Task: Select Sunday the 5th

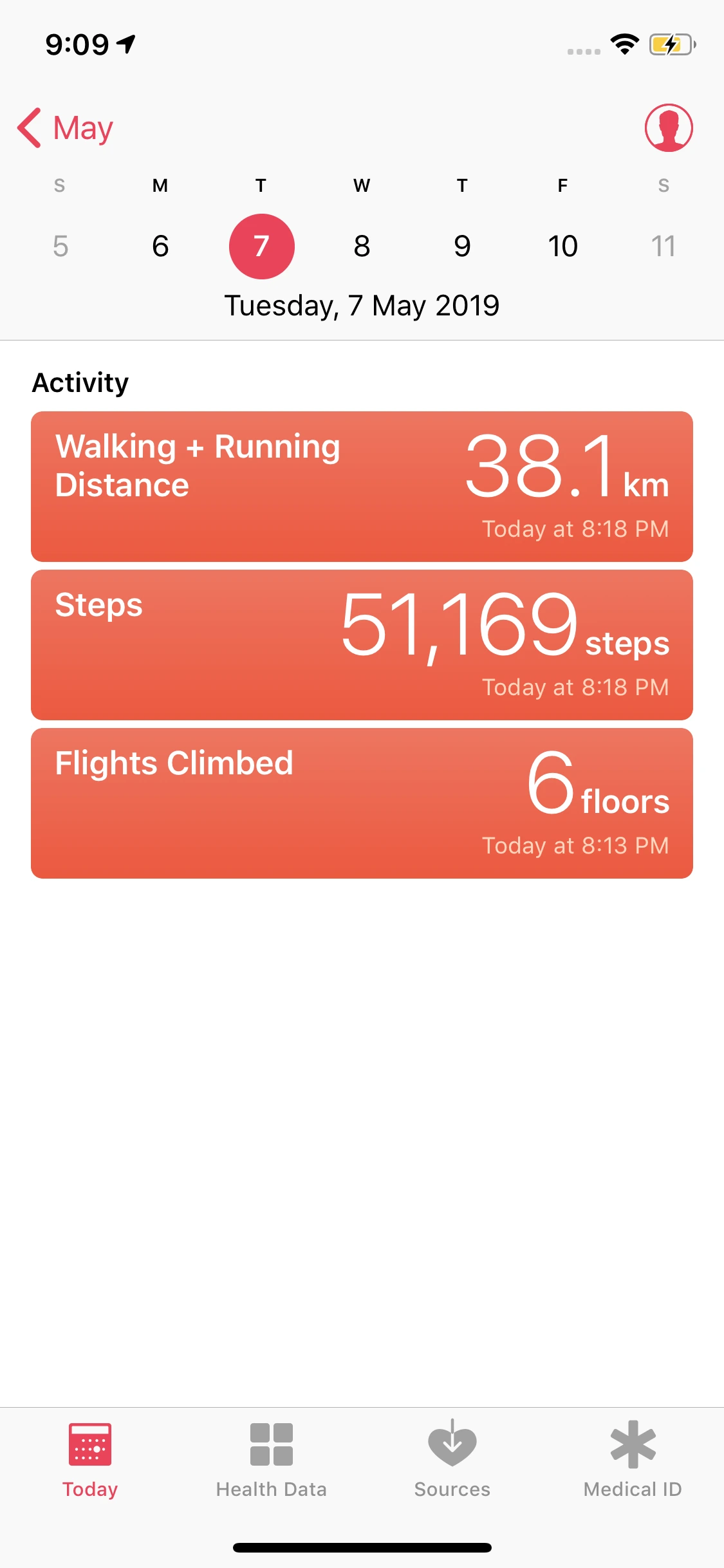Action: click(60, 246)
